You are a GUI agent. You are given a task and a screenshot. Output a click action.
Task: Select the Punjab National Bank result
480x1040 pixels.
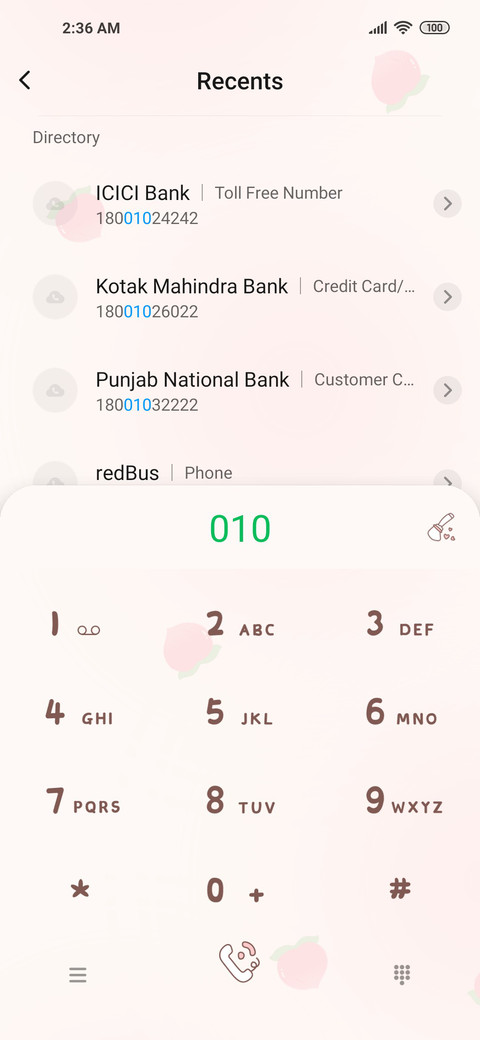click(240, 390)
